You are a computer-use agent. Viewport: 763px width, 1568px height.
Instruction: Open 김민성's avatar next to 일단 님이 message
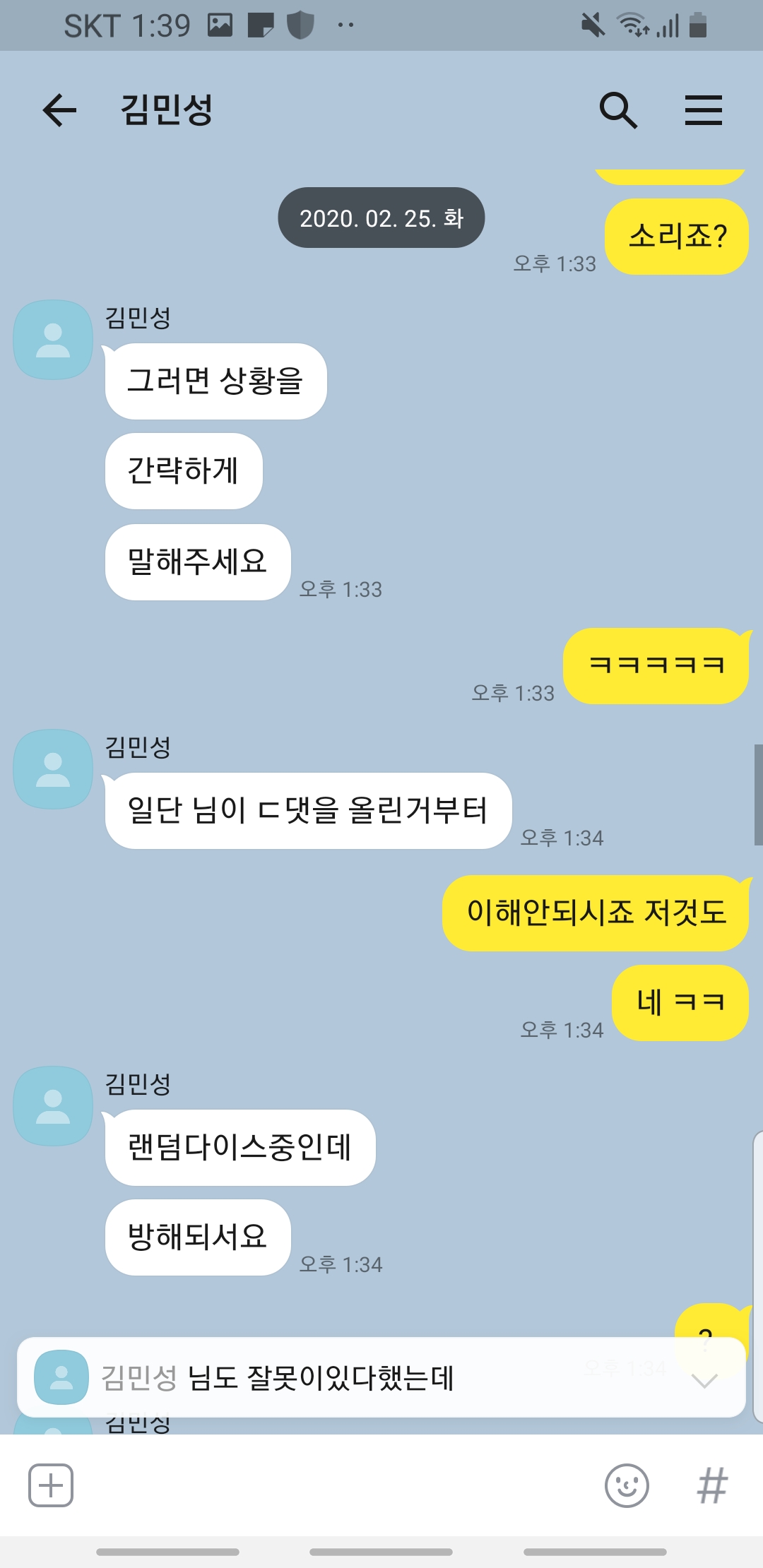click(x=54, y=769)
